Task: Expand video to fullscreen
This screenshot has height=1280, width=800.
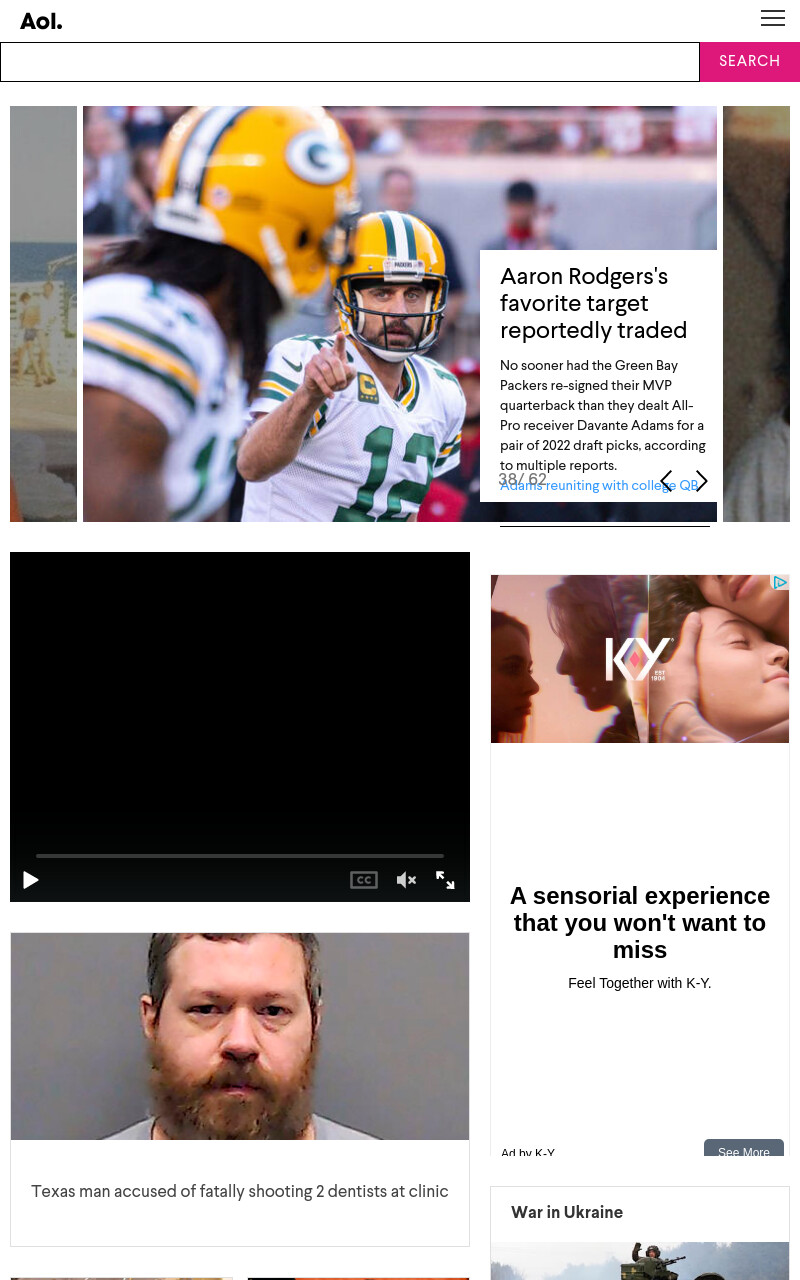Action: (445, 880)
